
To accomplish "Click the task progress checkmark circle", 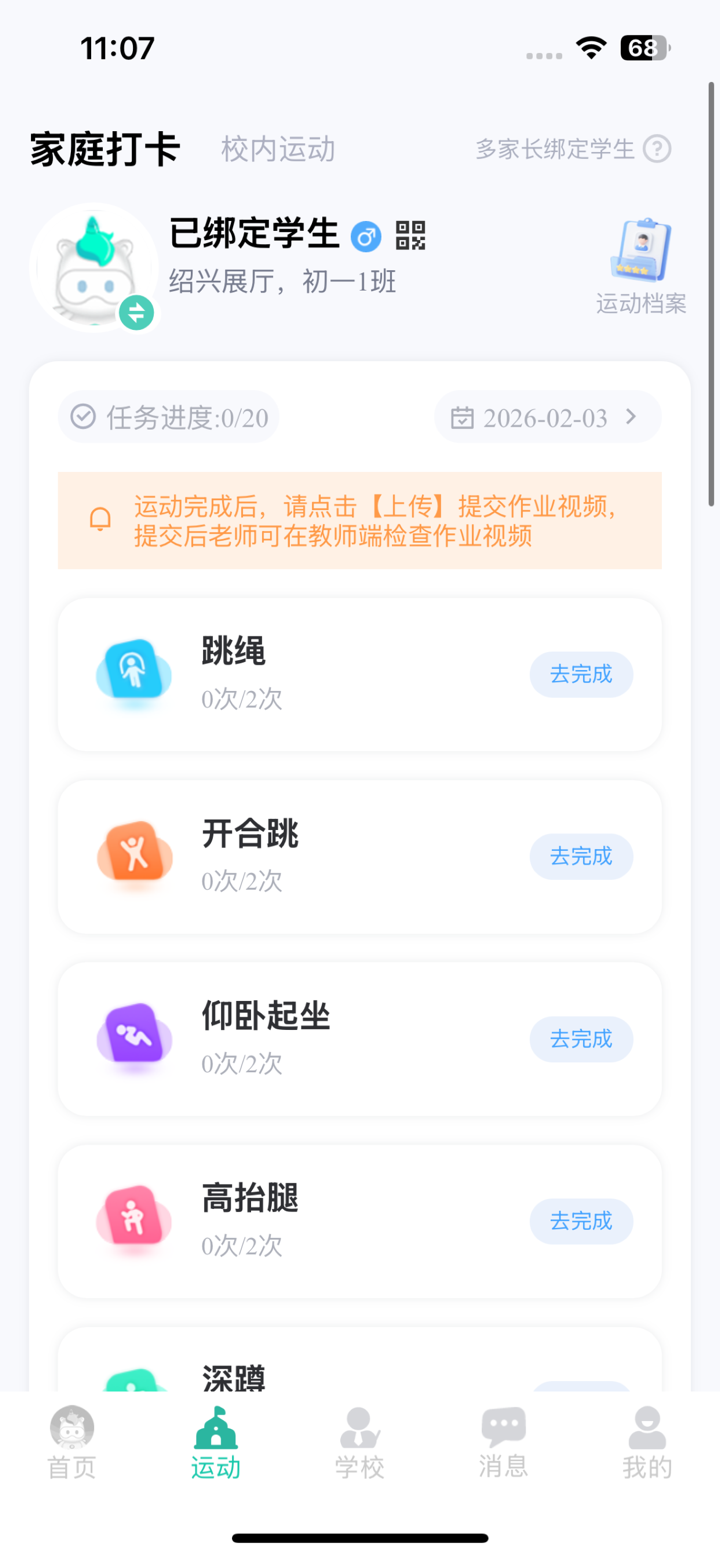I will [x=84, y=417].
